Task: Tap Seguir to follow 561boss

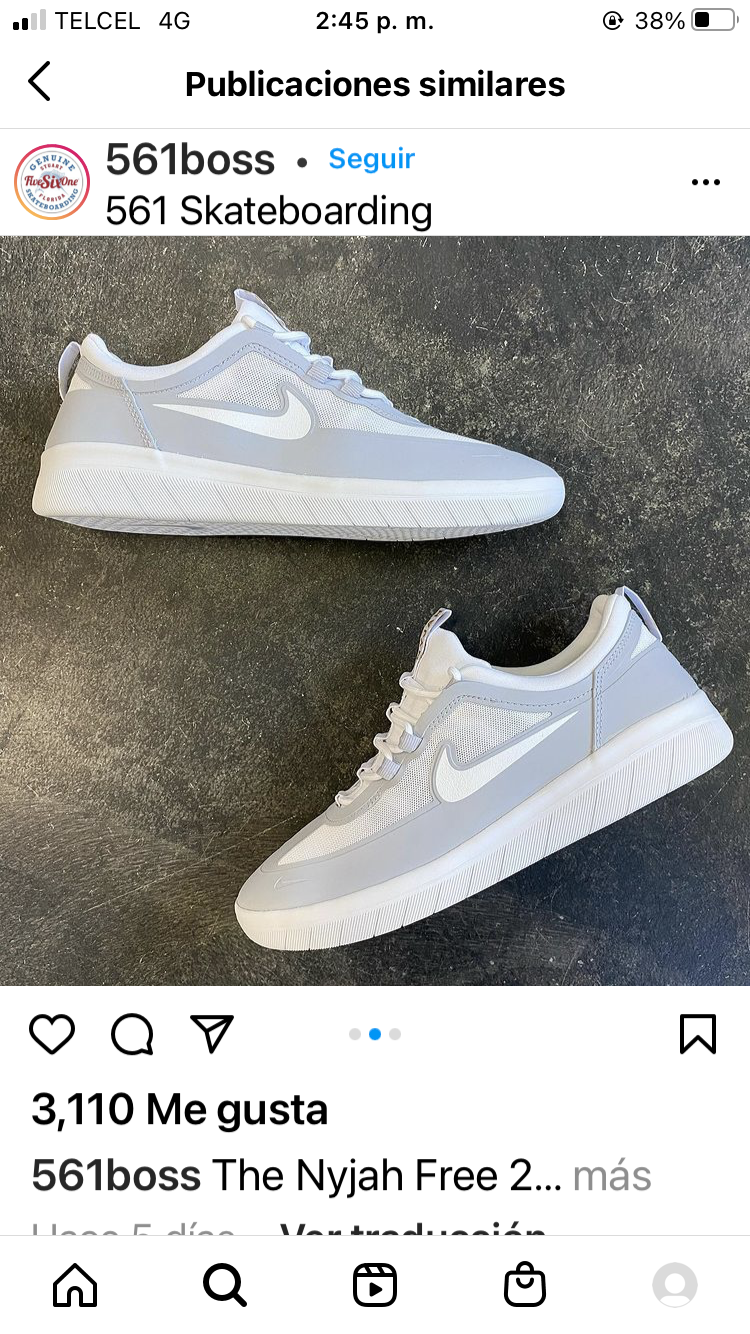Action: pyautogui.click(x=371, y=159)
